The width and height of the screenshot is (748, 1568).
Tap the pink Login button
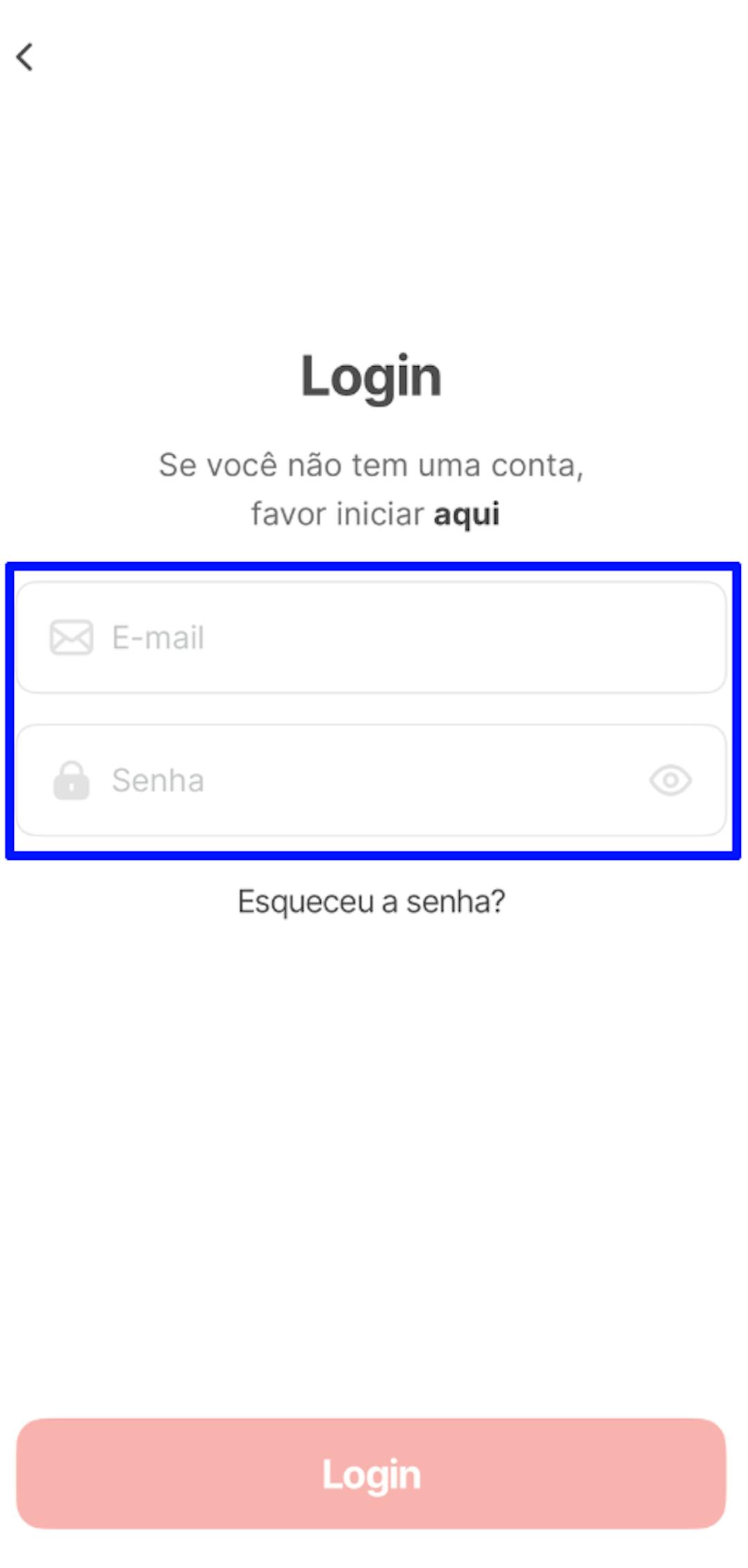click(371, 1474)
